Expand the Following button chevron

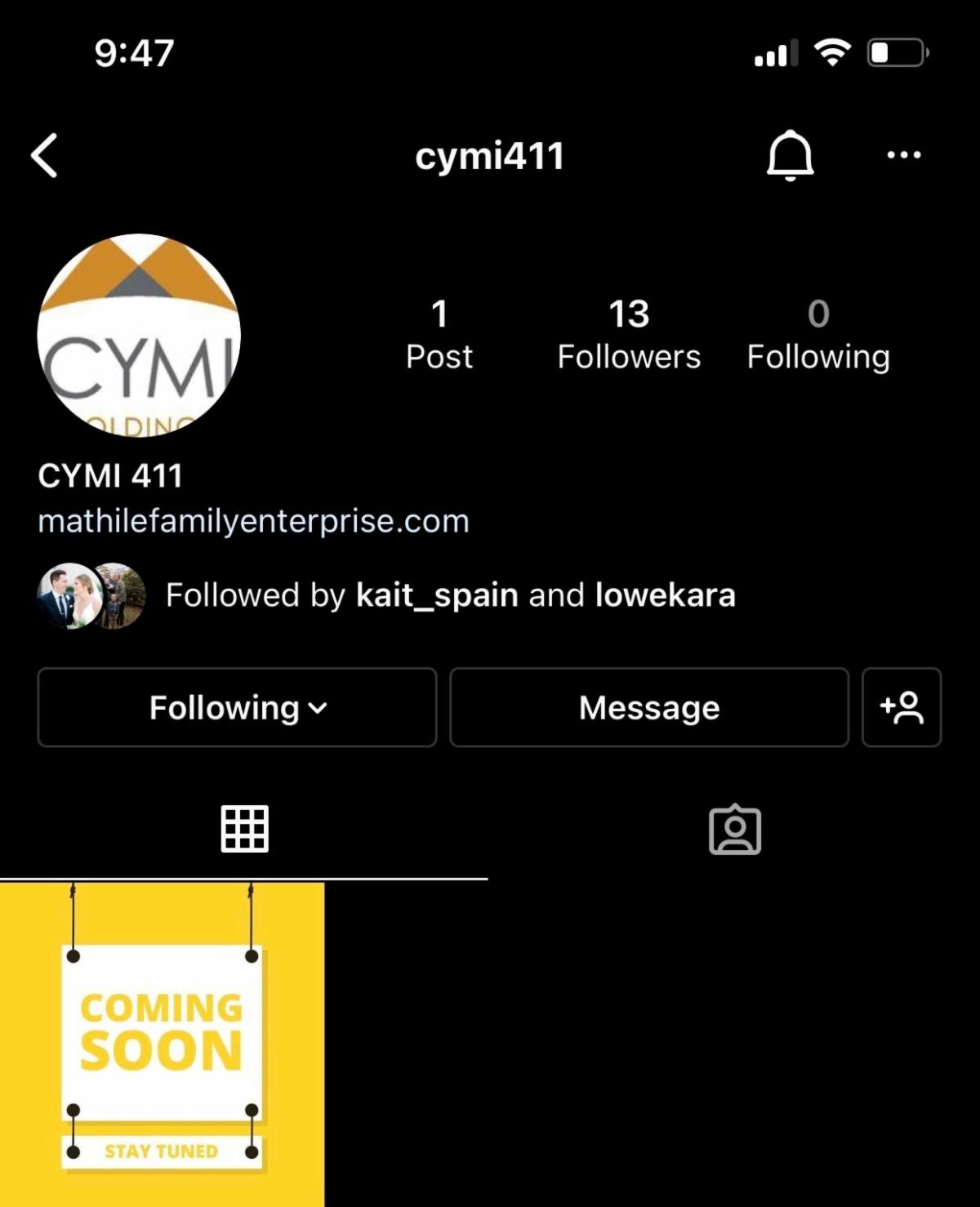click(319, 709)
